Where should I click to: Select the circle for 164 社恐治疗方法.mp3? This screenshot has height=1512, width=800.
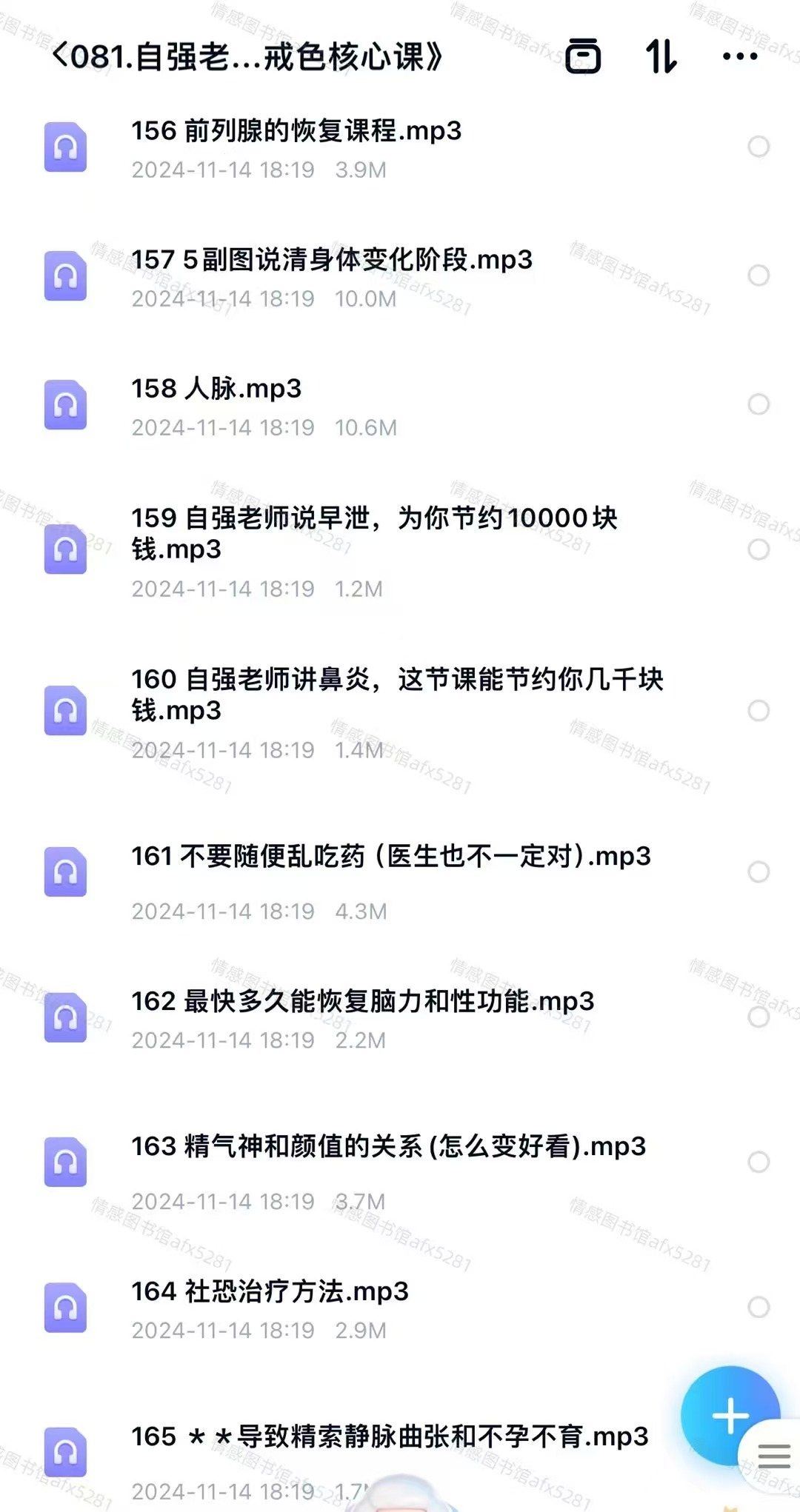(758, 1307)
